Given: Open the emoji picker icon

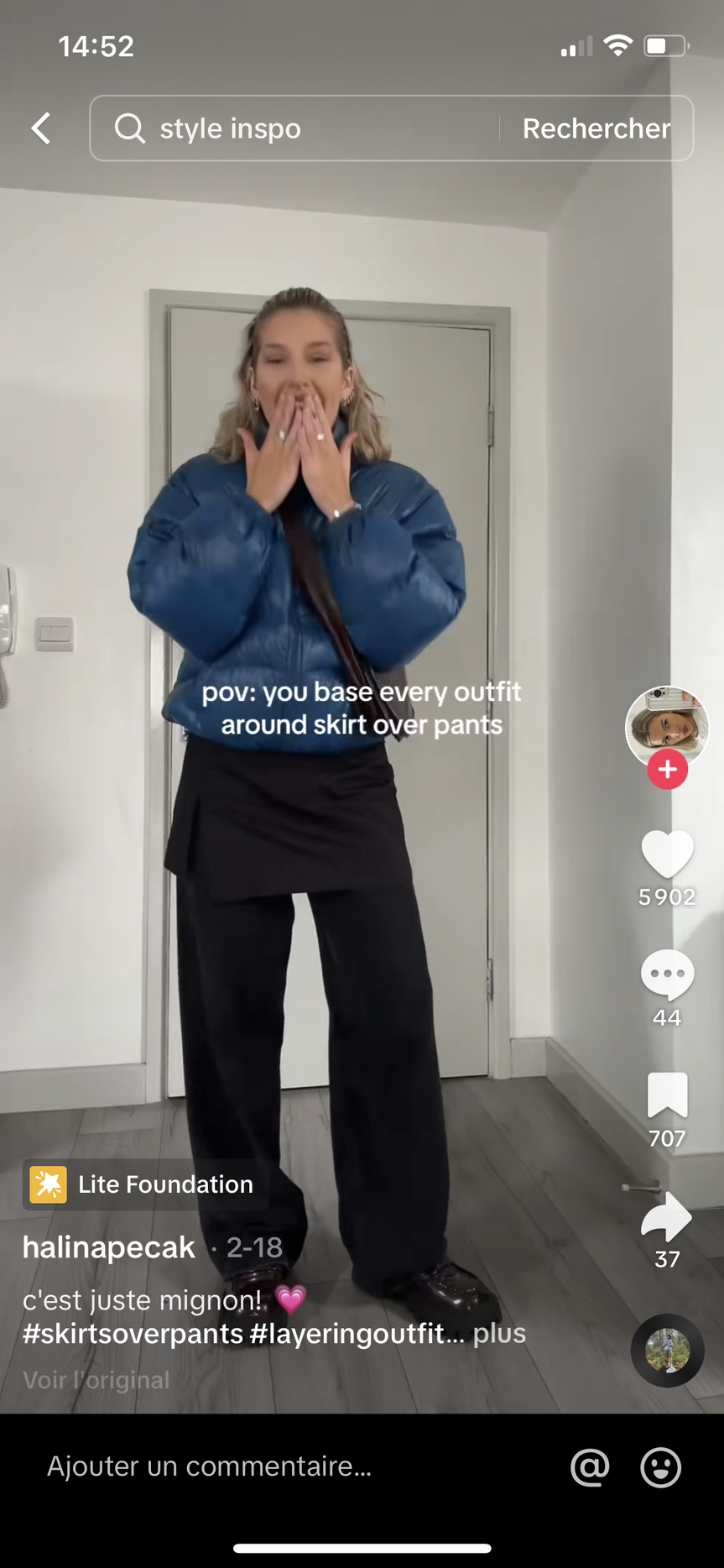Looking at the screenshot, I should pyautogui.click(x=660, y=1467).
